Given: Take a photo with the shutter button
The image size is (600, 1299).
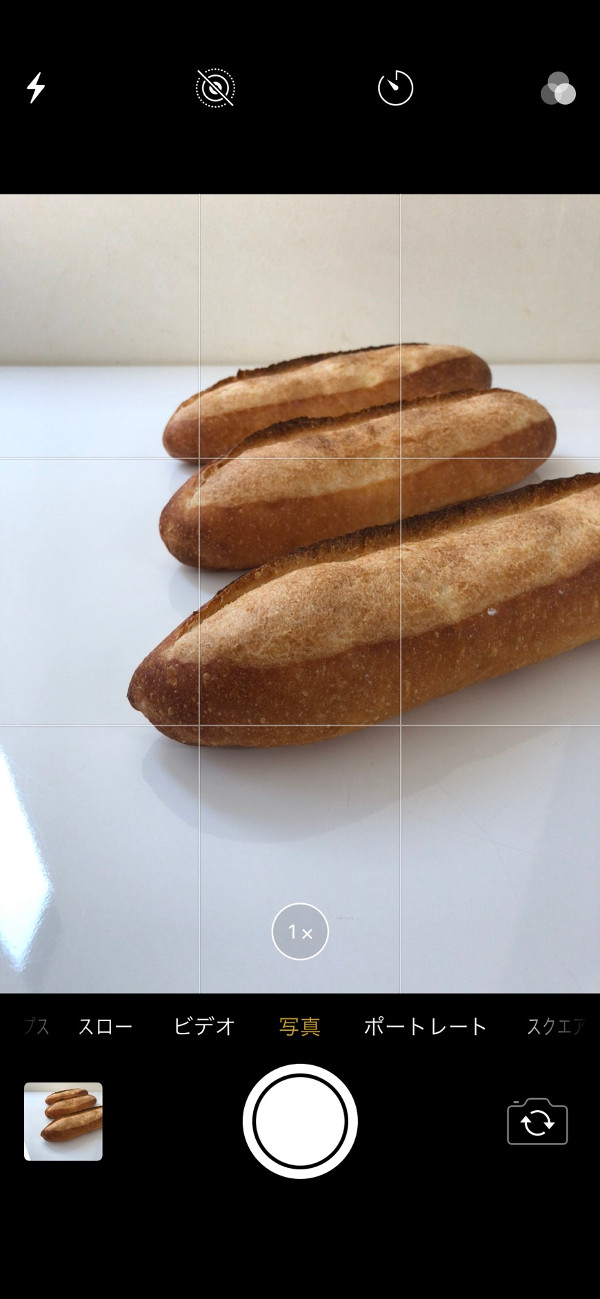Looking at the screenshot, I should 300,1121.
